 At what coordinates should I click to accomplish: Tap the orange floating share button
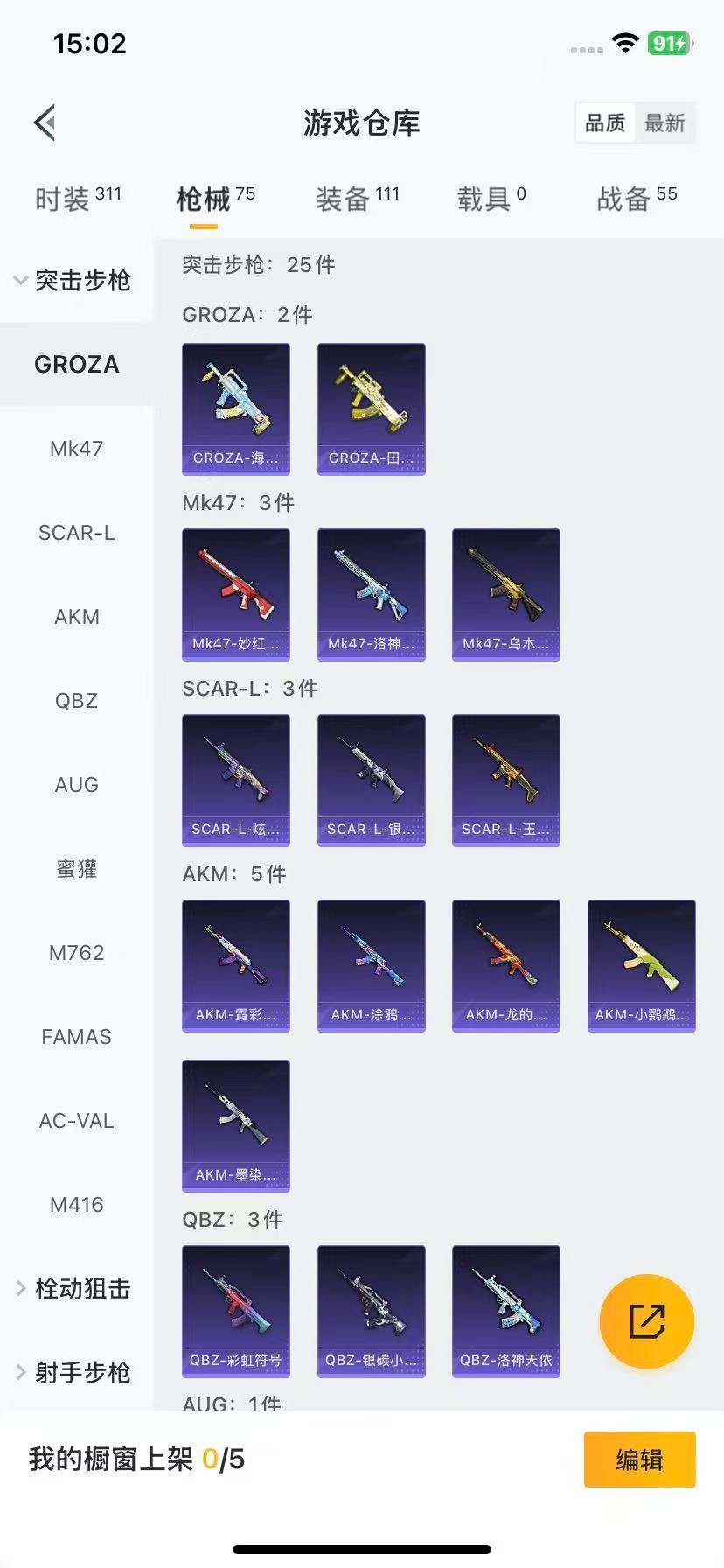pyautogui.click(x=647, y=1321)
